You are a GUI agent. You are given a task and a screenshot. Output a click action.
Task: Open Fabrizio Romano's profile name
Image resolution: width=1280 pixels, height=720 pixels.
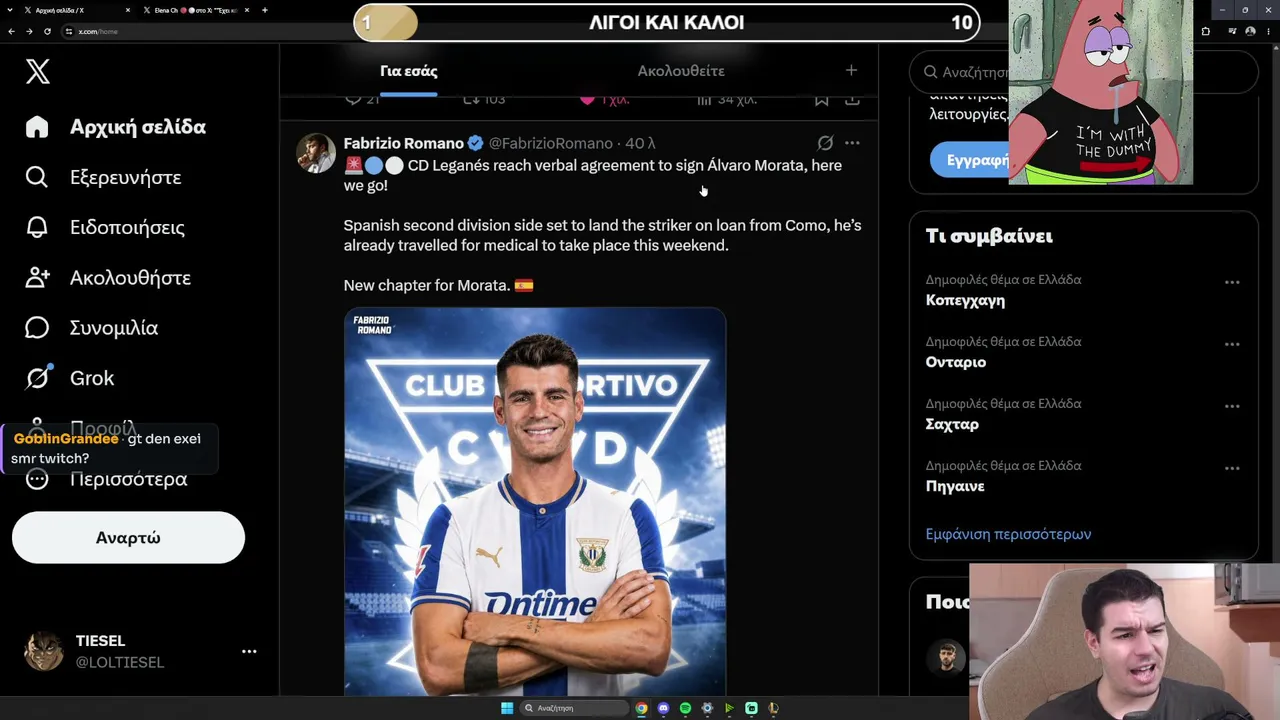[403, 143]
